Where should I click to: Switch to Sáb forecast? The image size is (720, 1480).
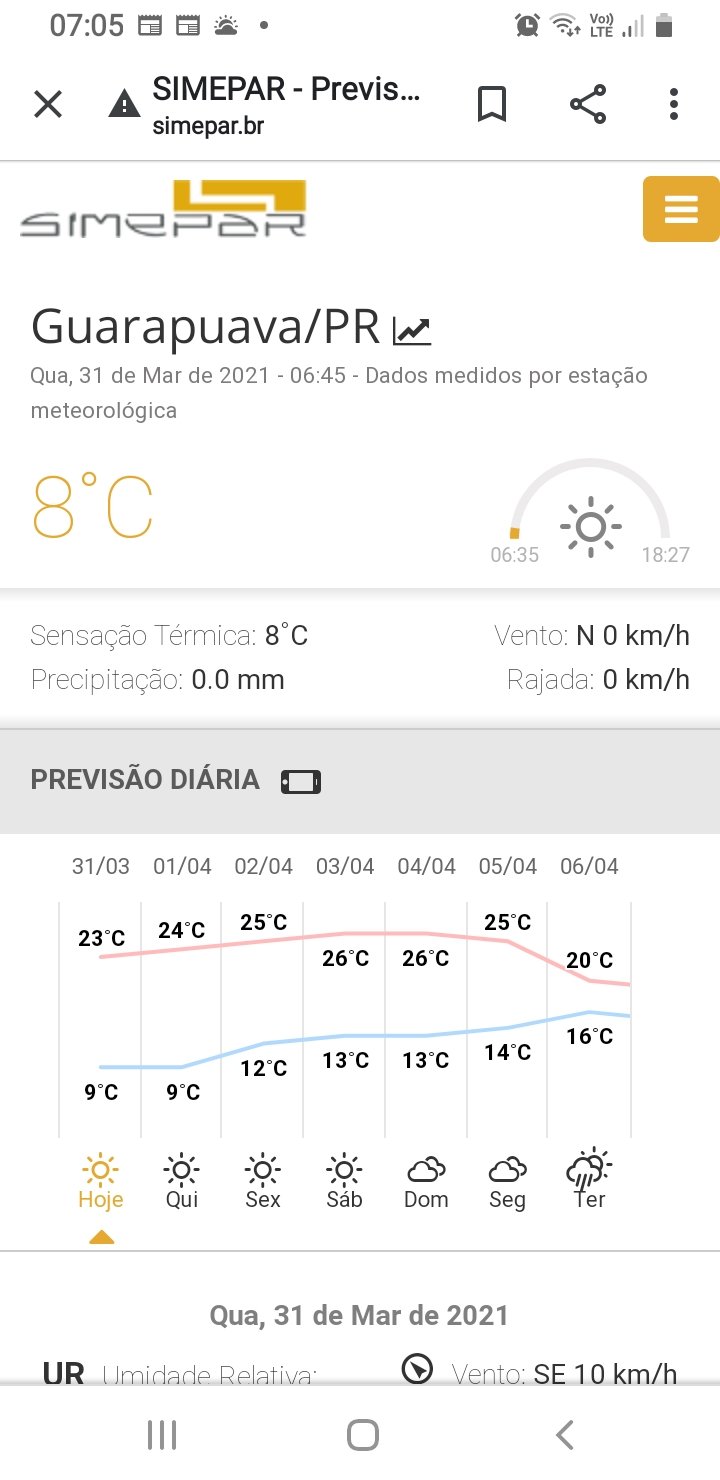(x=344, y=1182)
